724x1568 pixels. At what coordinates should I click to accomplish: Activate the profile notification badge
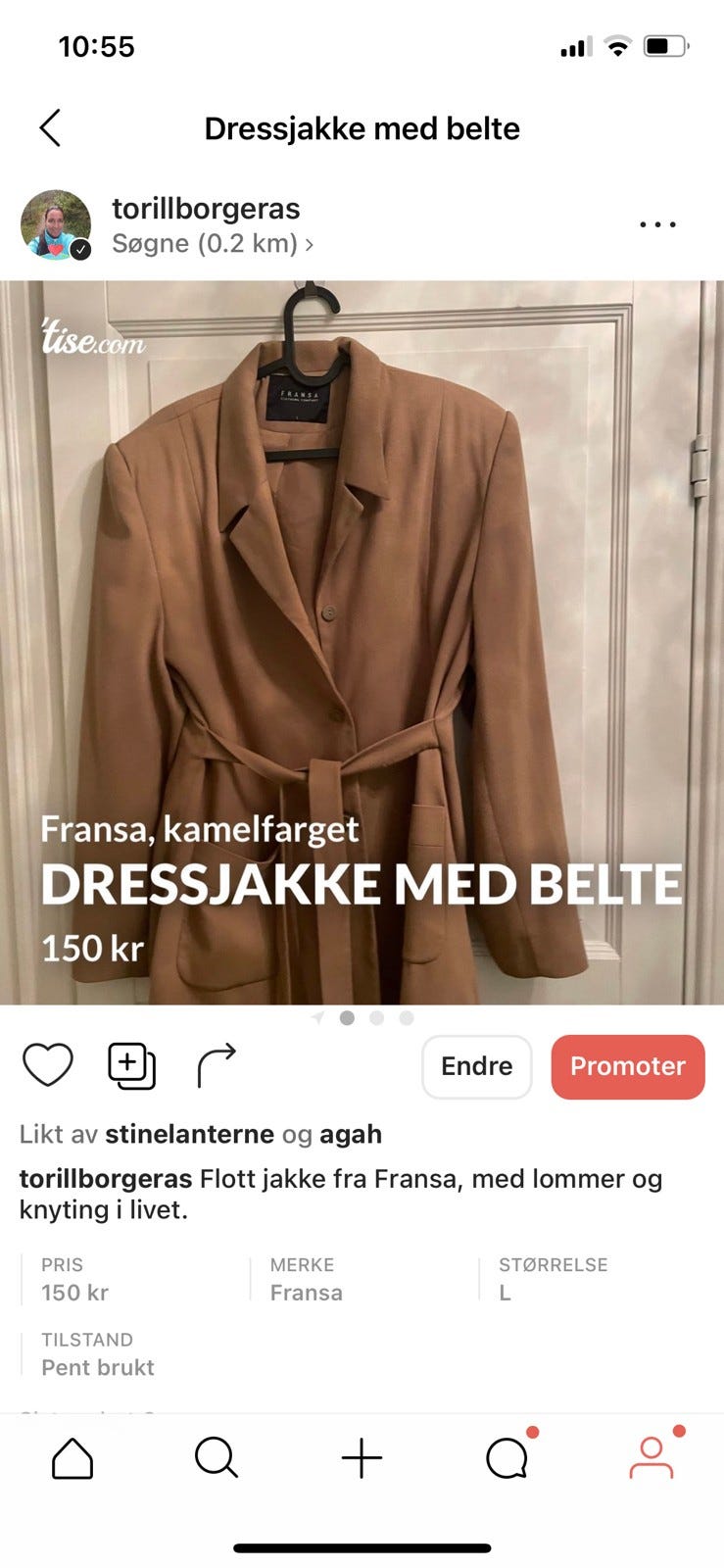click(678, 1432)
